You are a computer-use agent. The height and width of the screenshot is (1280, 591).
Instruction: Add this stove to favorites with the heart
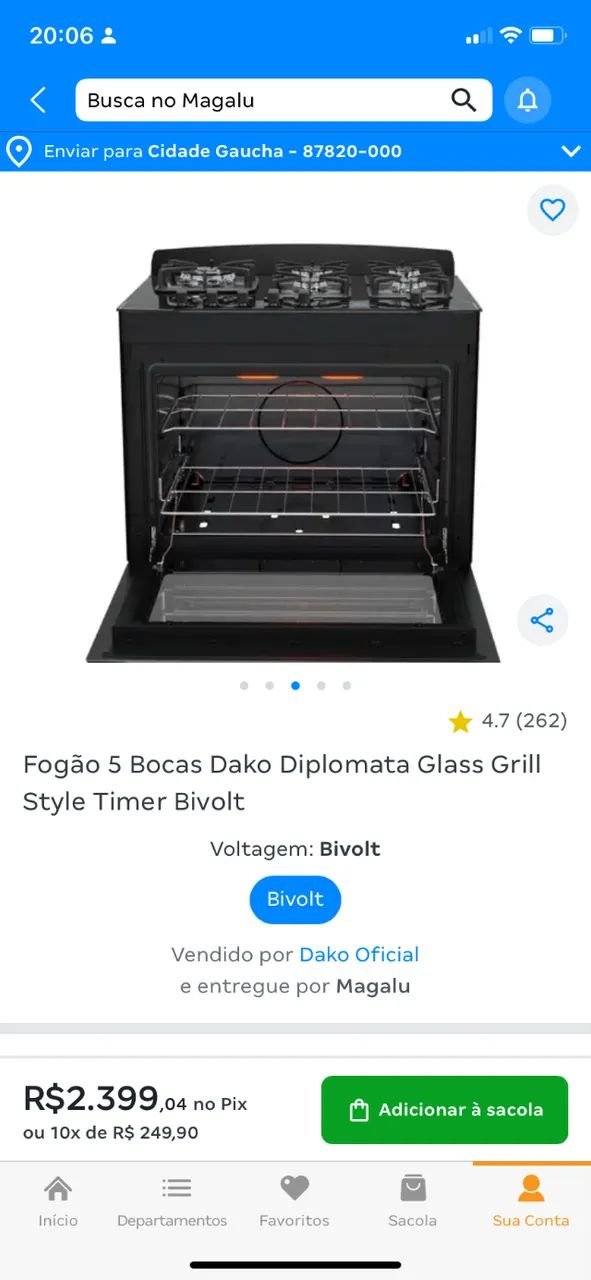point(552,210)
